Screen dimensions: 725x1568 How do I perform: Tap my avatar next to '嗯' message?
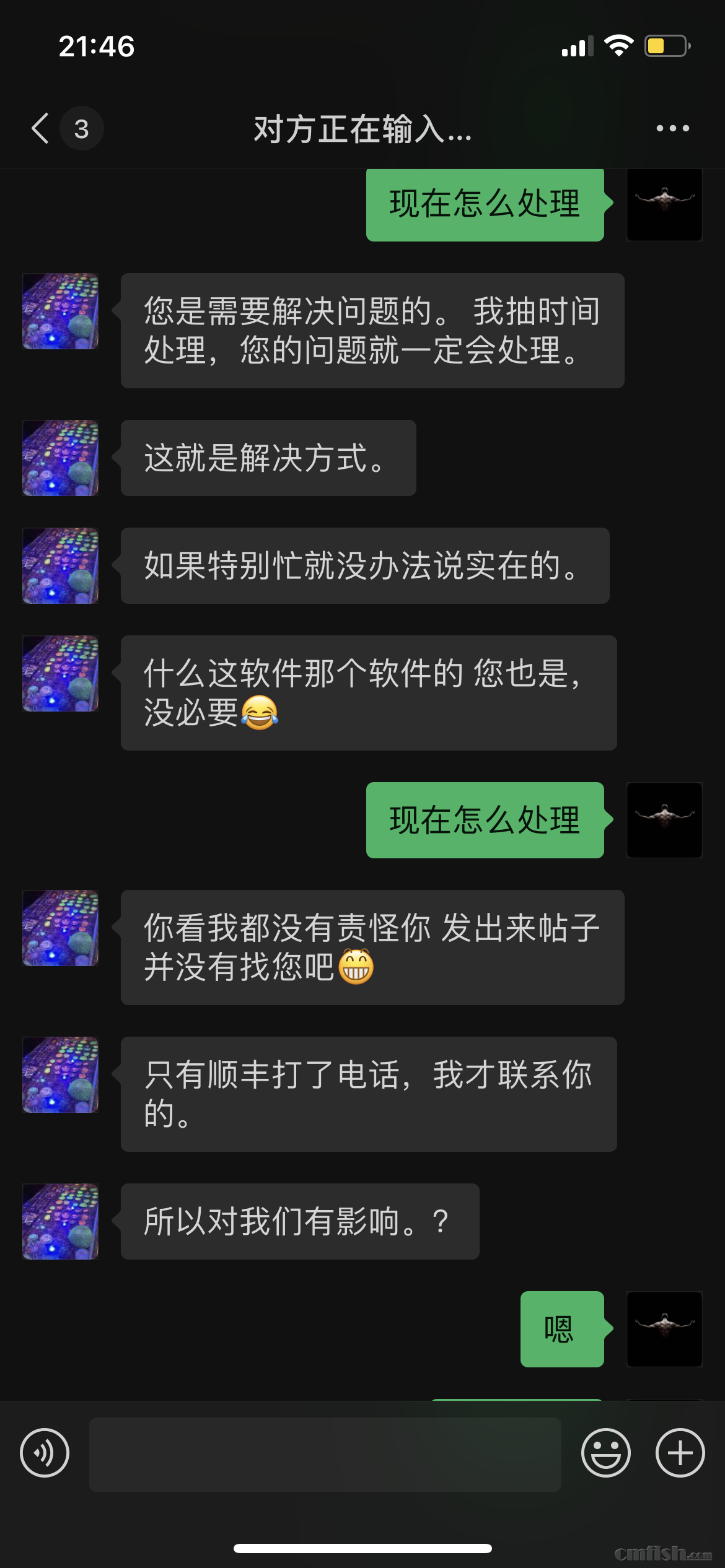point(664,1329)
